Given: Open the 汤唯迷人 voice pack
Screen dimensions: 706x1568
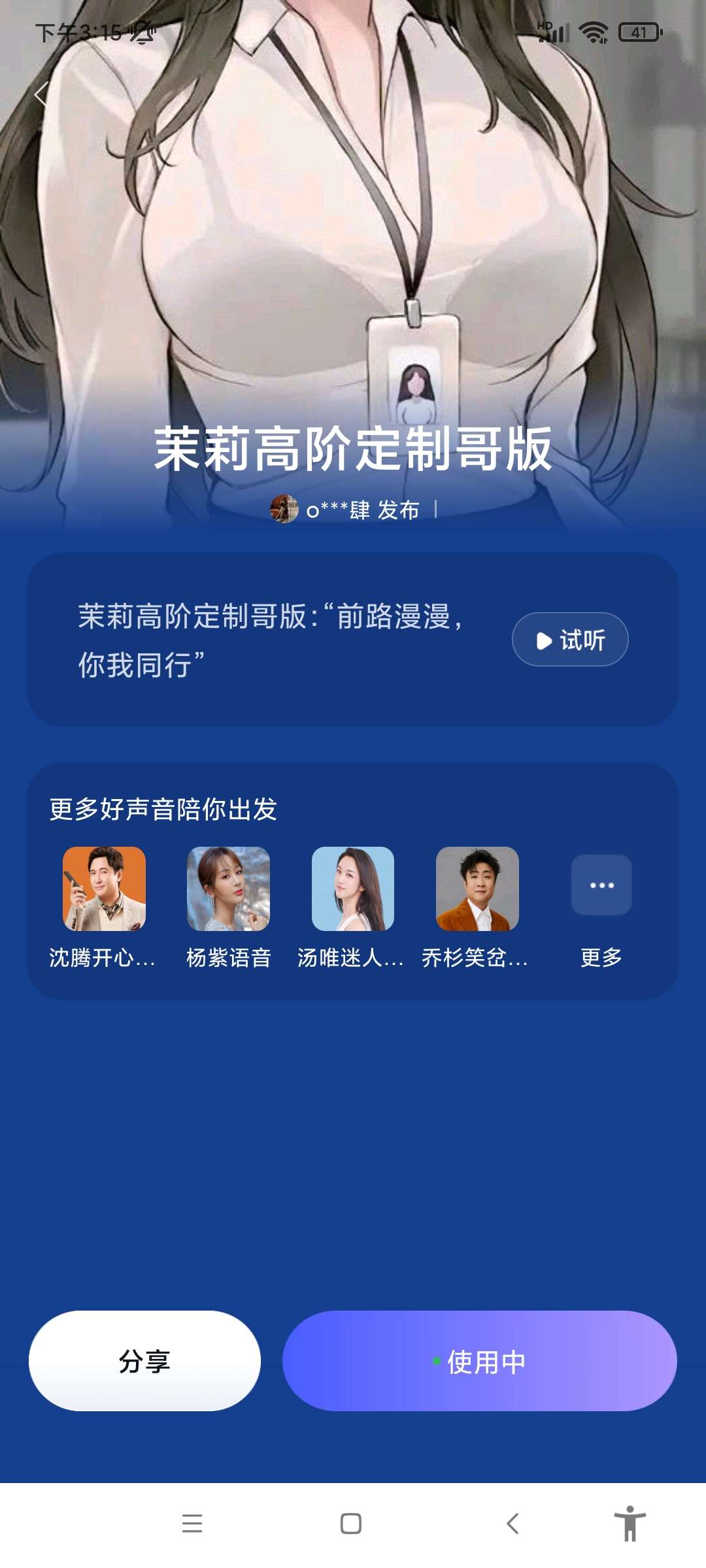Looking at the screenshot, I should tap(352, 889).
